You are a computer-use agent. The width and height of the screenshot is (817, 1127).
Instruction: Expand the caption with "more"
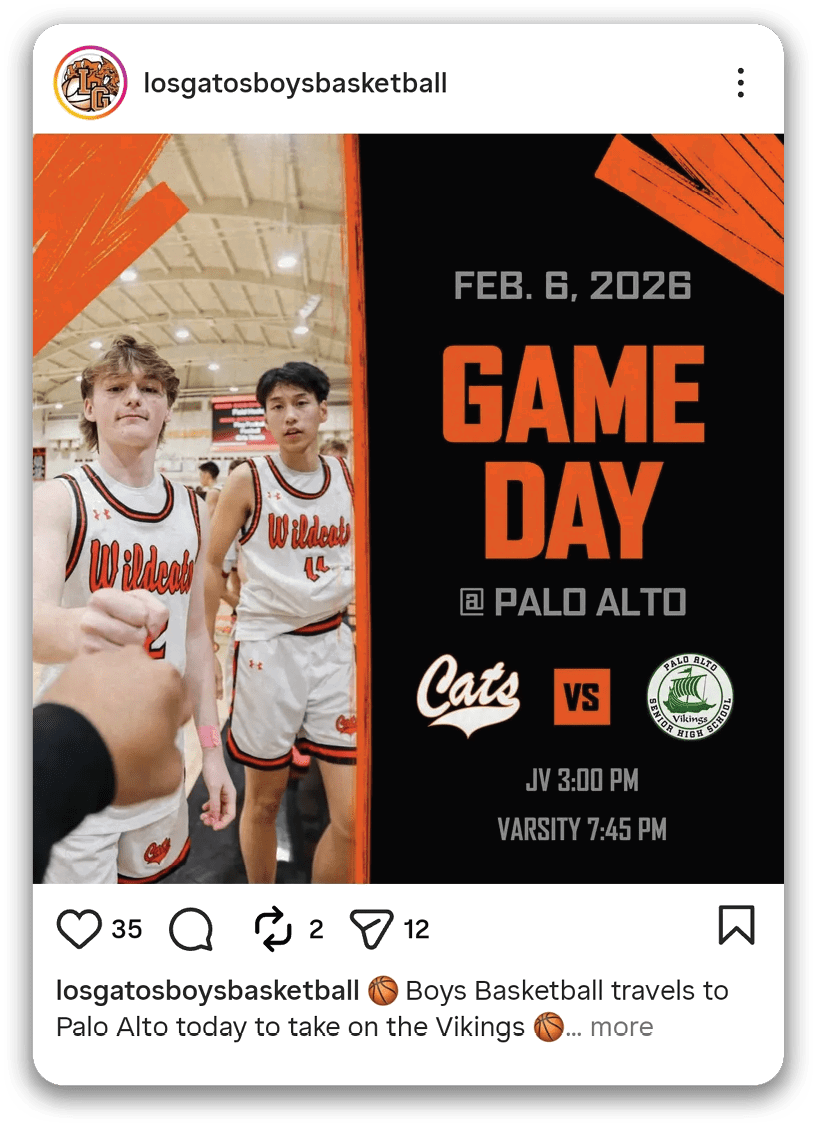pos(621,1027)
